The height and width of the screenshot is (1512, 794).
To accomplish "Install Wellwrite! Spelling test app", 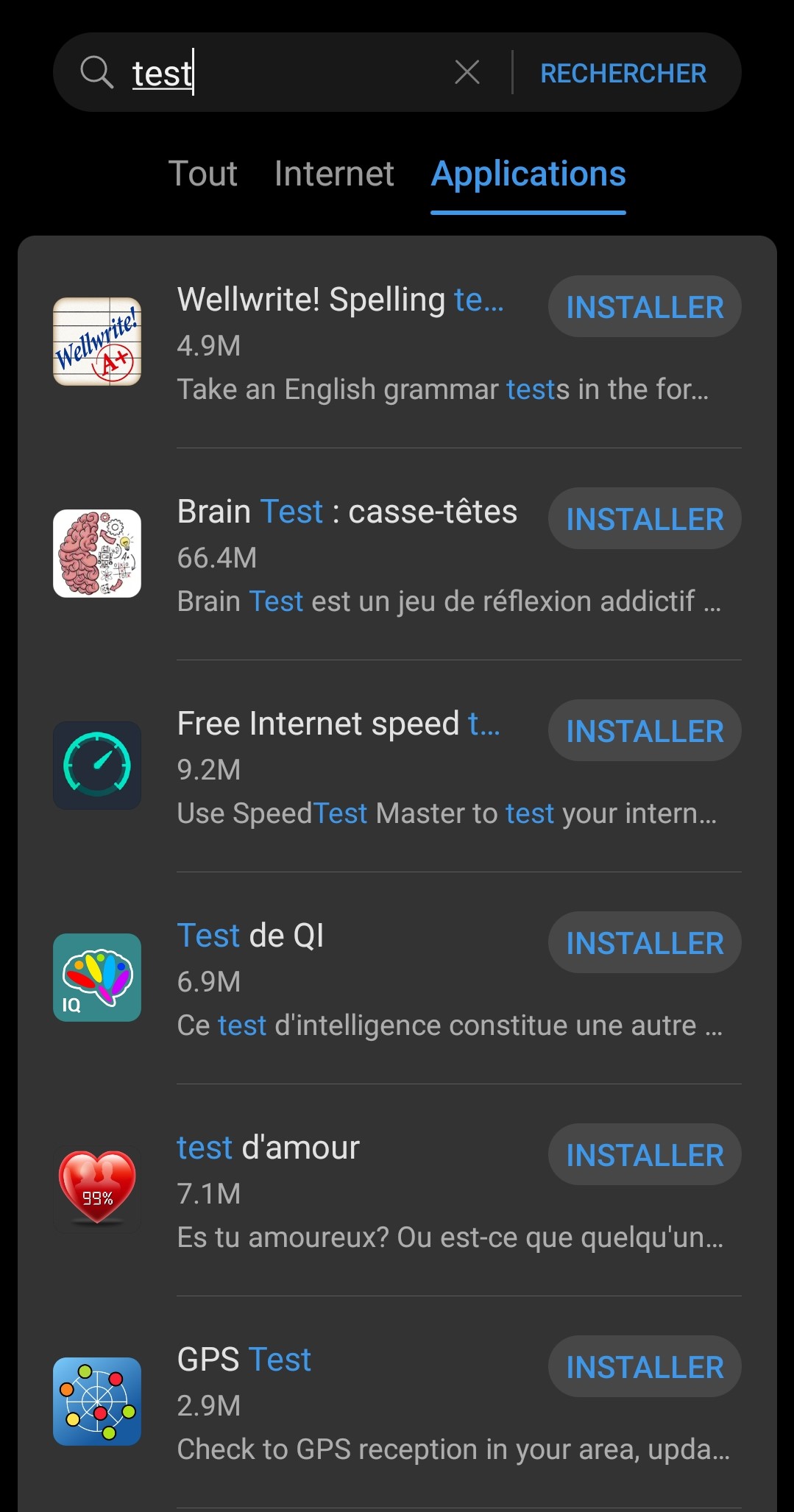I will (644, 307).
